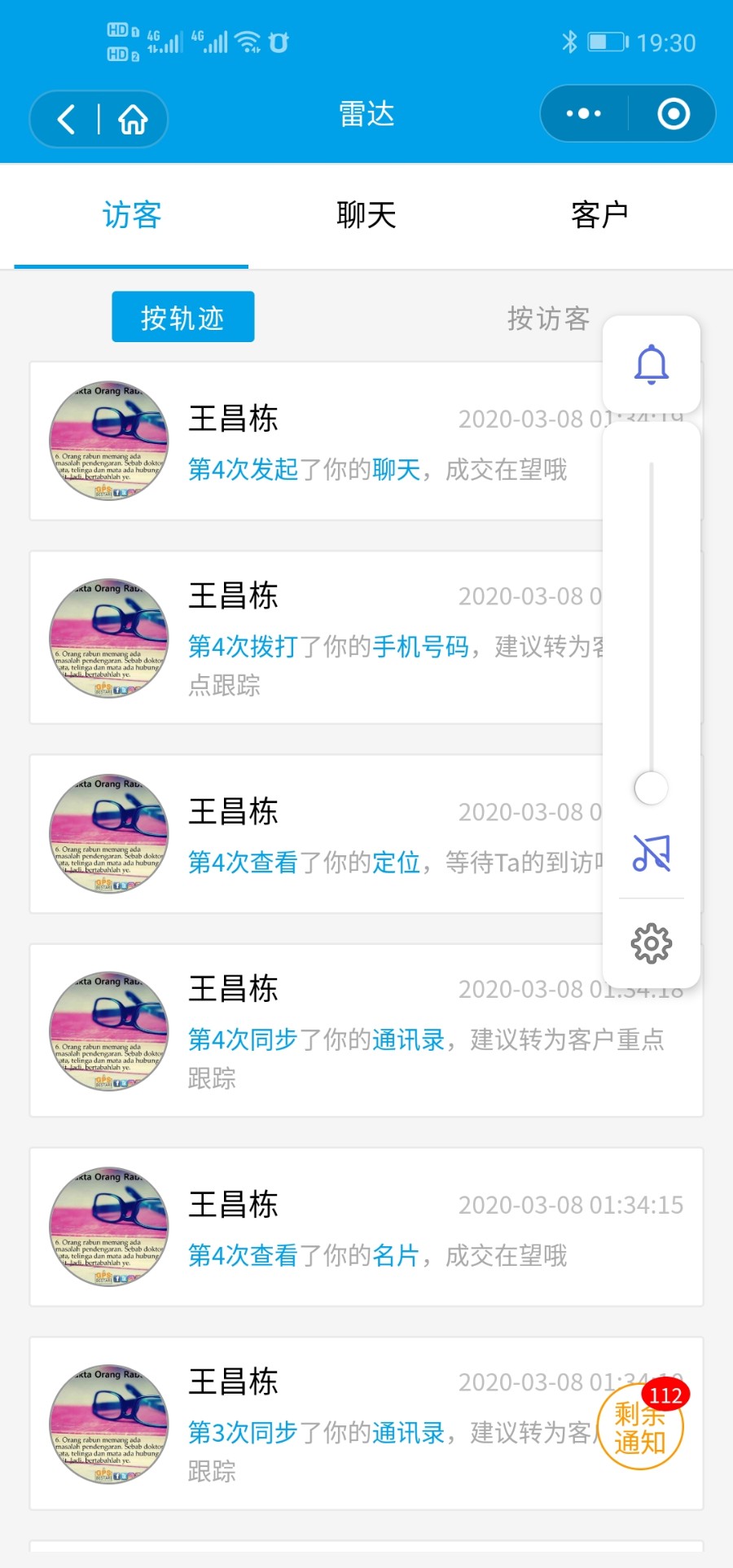Viewport: 733px width, 1568px height.
Task: Tap the 定位 link in the third record
Action: pos(396,862)
